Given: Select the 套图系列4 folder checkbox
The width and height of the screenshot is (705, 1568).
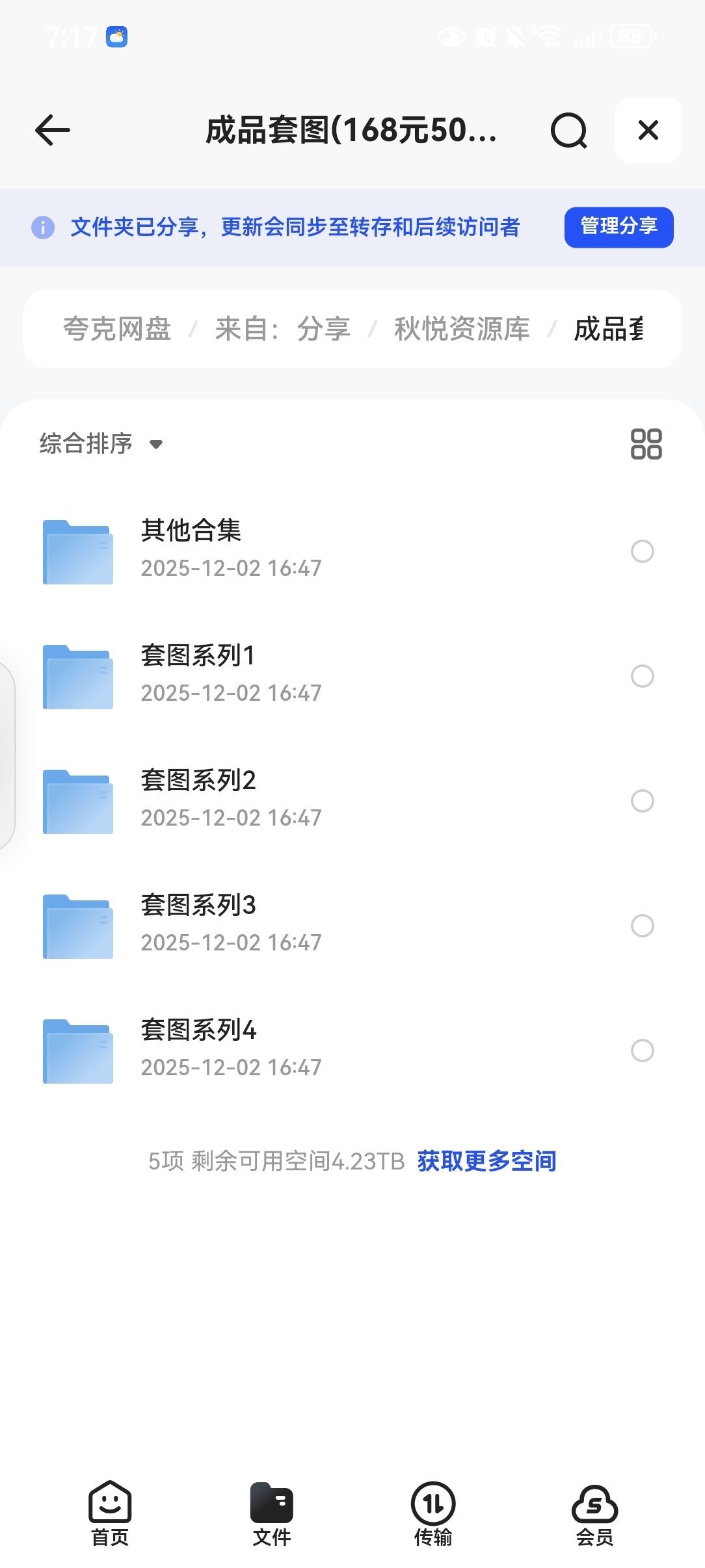Looking at the screenshot, I should (x=642, y=1051).
